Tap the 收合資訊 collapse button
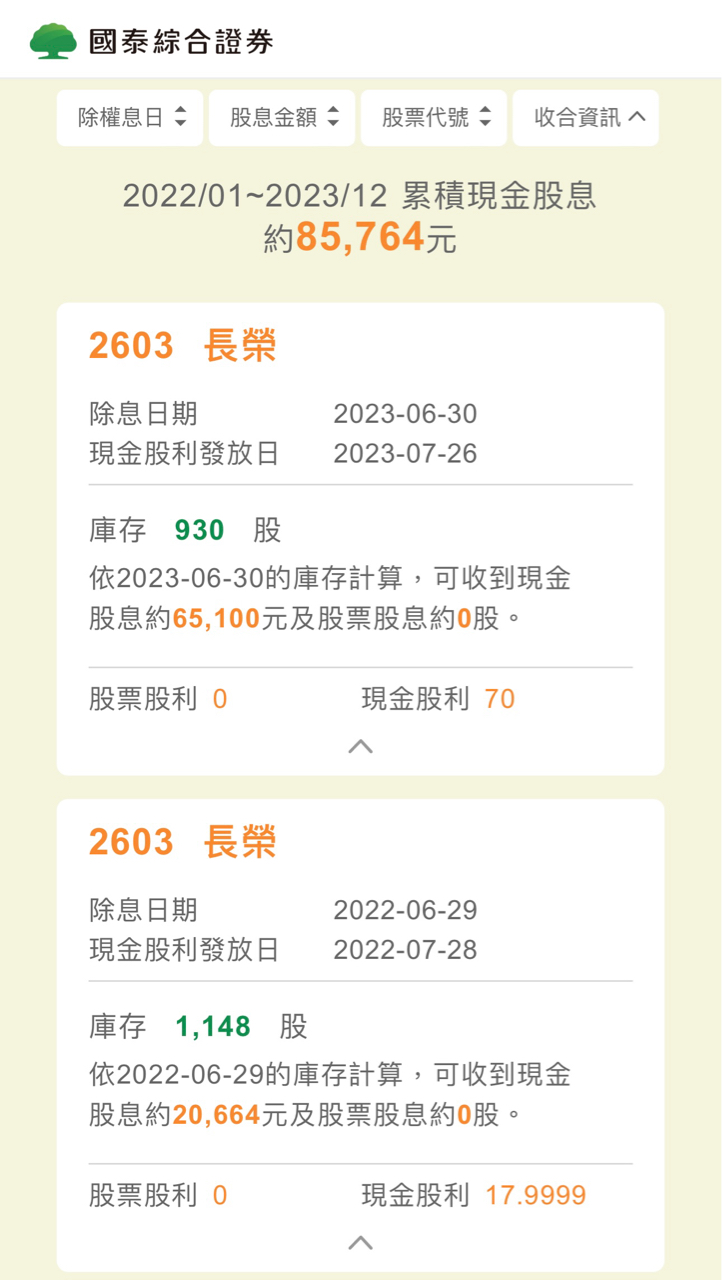This screenshot has width=722, height=1280. [x=586, y=118]
